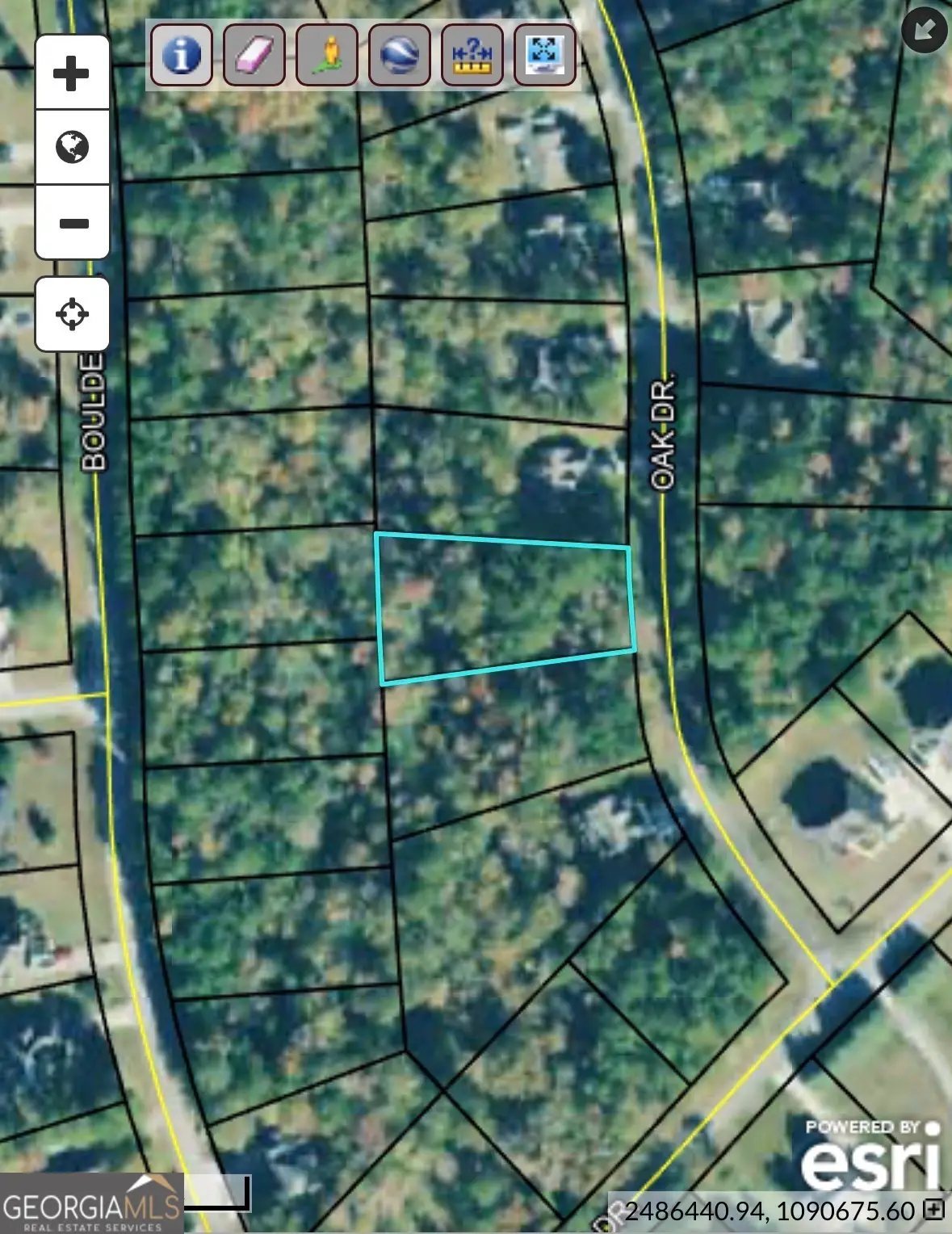Zoom in using the plus button
This screenshot has width=952, height=1234.
click(x=71, y=73)
